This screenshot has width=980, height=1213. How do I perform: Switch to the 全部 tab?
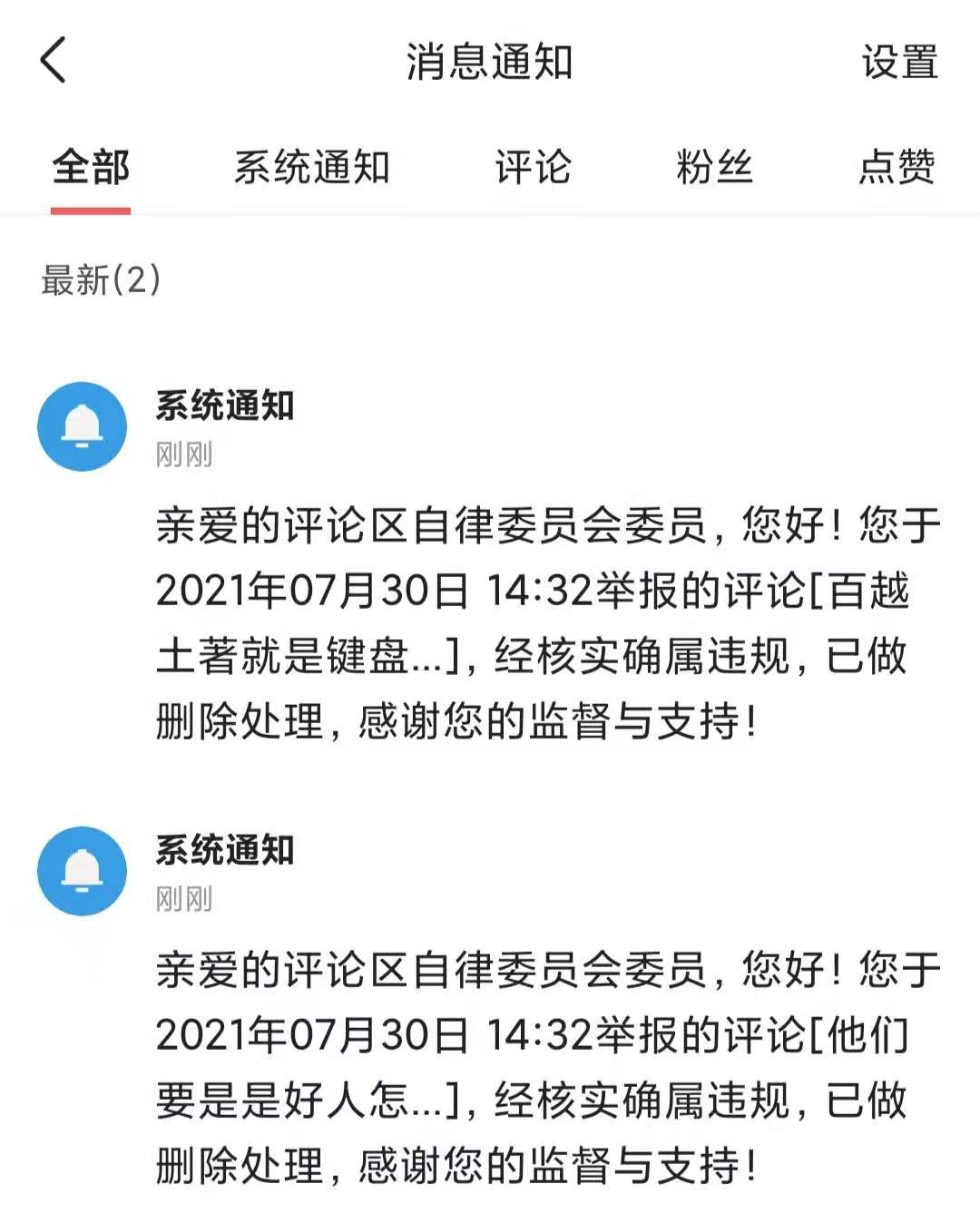coord(91,168)
